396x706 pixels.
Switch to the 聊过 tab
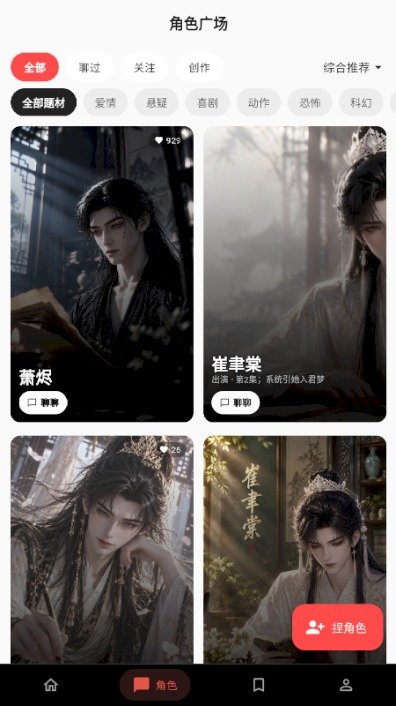pyautogui.click(x=90, y=67)
